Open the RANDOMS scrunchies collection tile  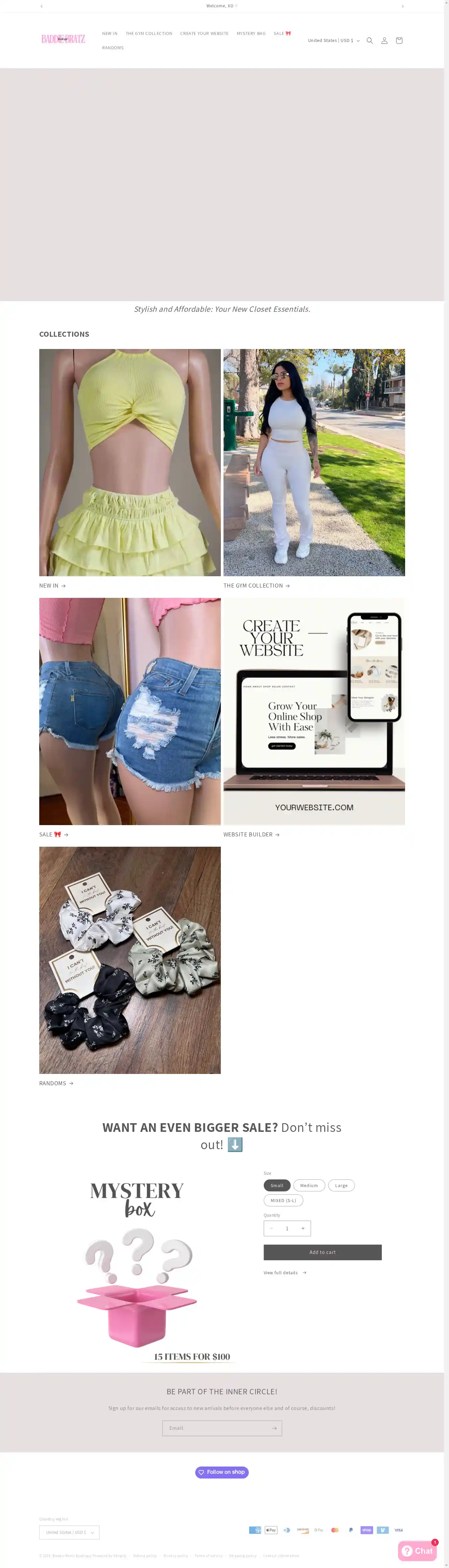[130, 960]
